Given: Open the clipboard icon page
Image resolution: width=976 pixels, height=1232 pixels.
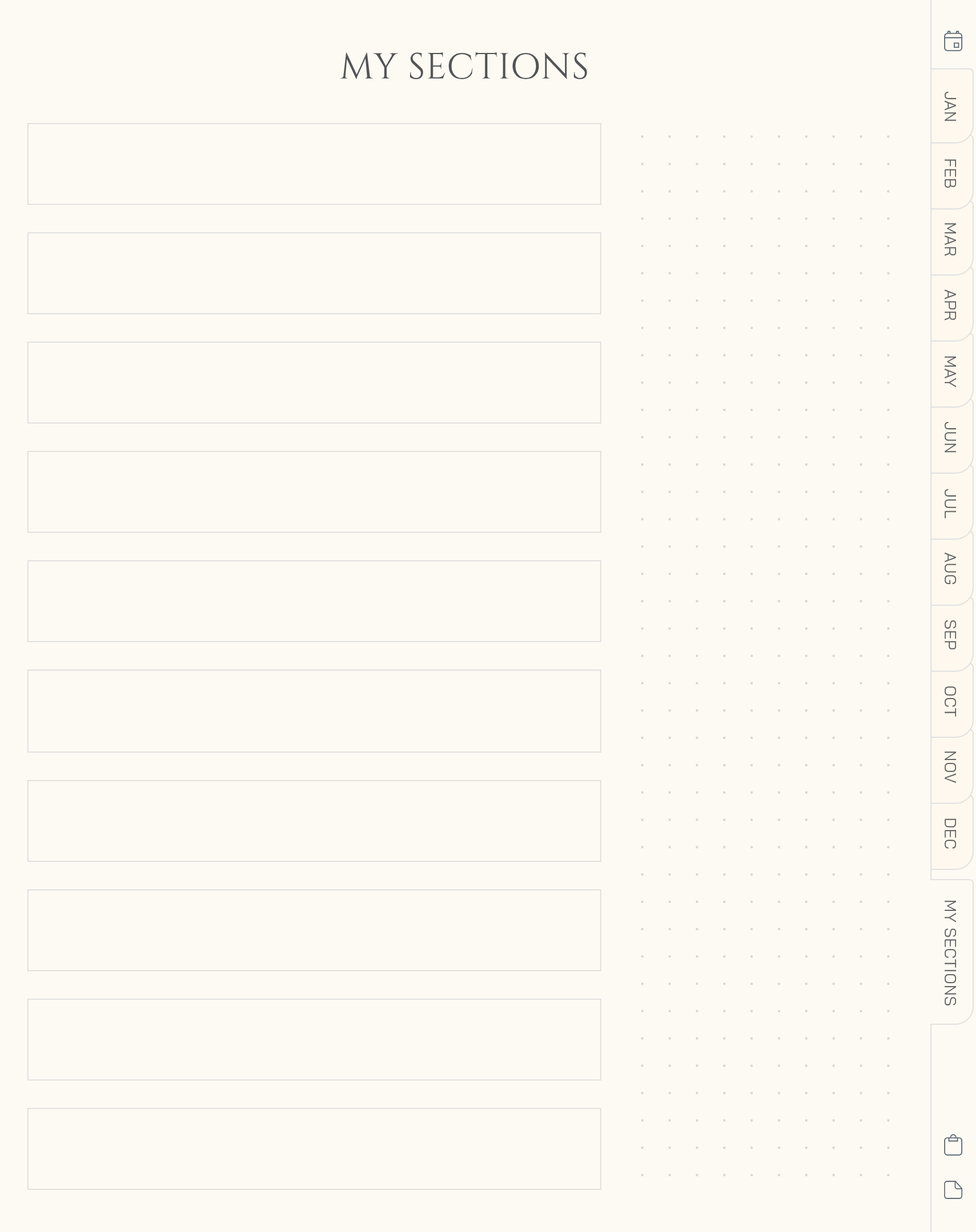Looking at the screenshot, I should pyautogui.click(x=953, y=1145).
